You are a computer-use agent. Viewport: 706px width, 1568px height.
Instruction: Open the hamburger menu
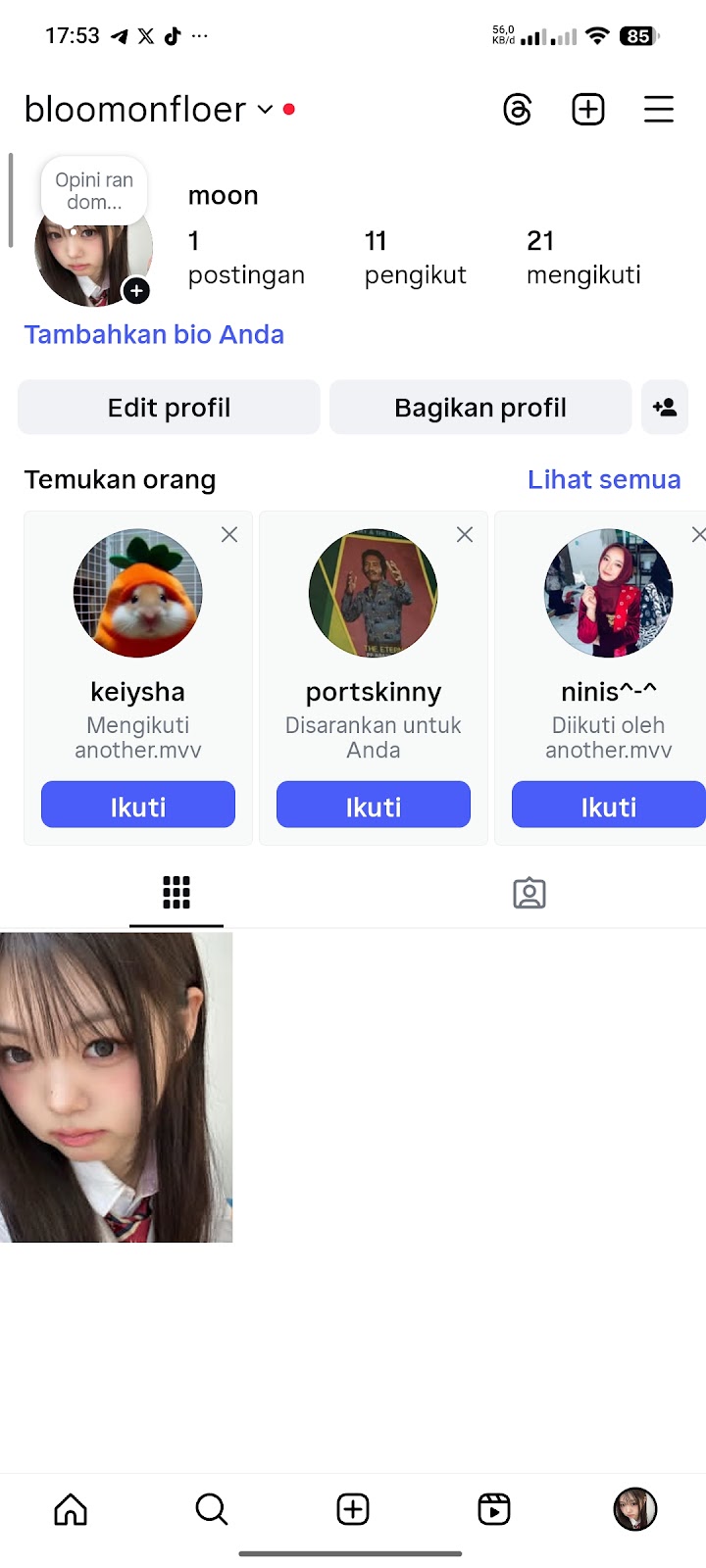[659, 109]
